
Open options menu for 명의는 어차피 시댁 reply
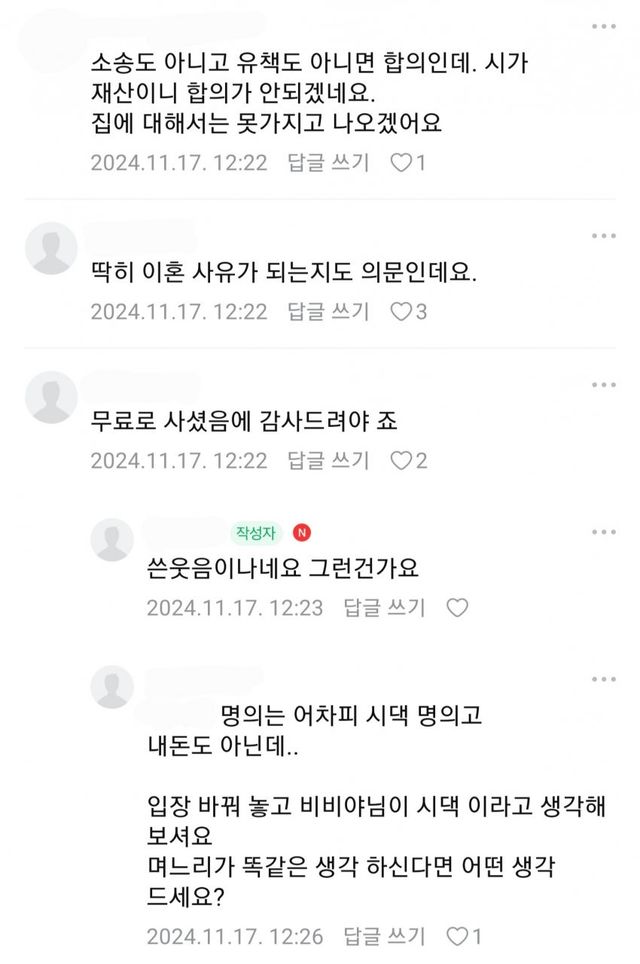603,680
